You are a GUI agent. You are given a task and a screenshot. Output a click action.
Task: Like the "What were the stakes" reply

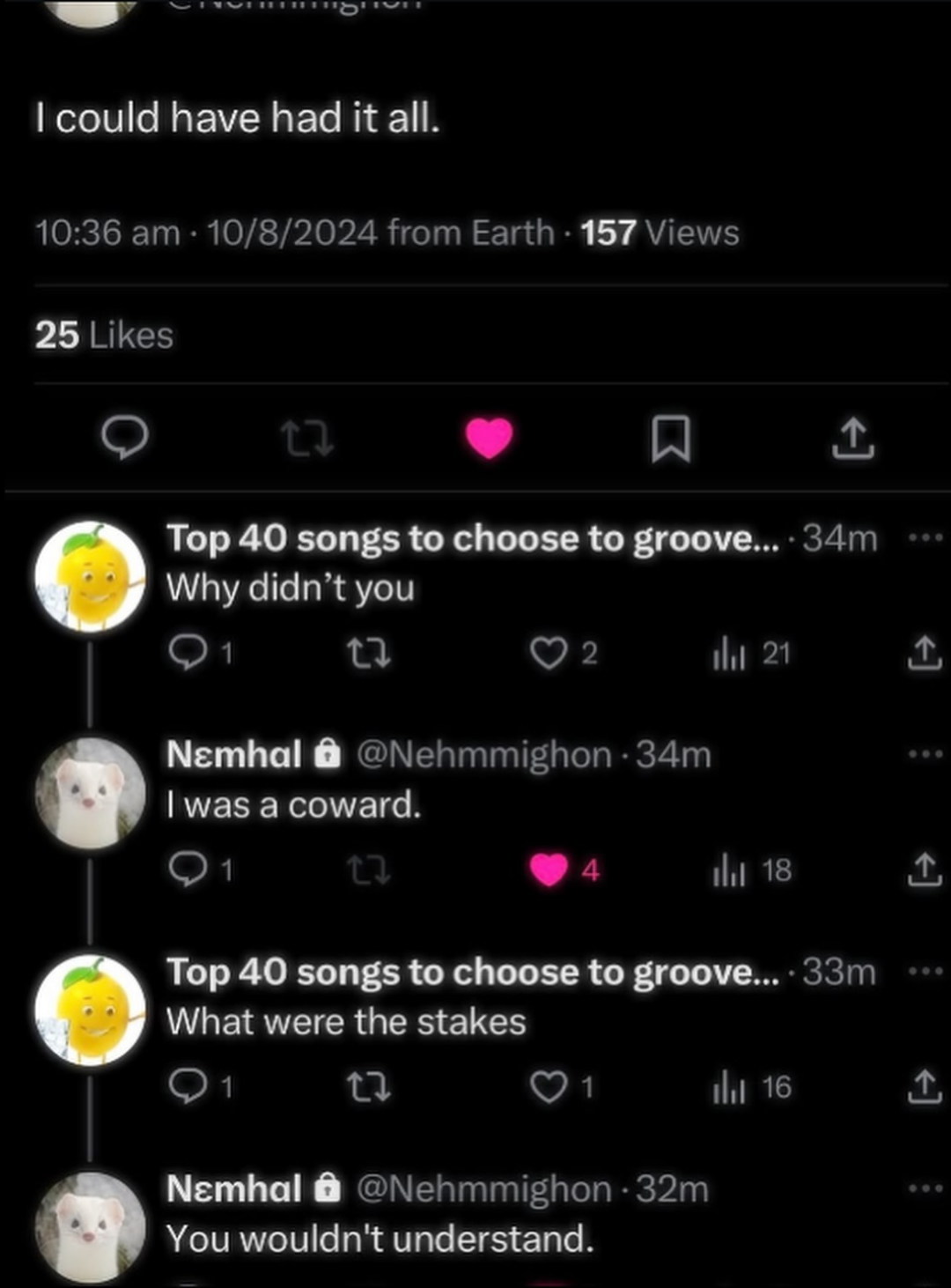549,1088
